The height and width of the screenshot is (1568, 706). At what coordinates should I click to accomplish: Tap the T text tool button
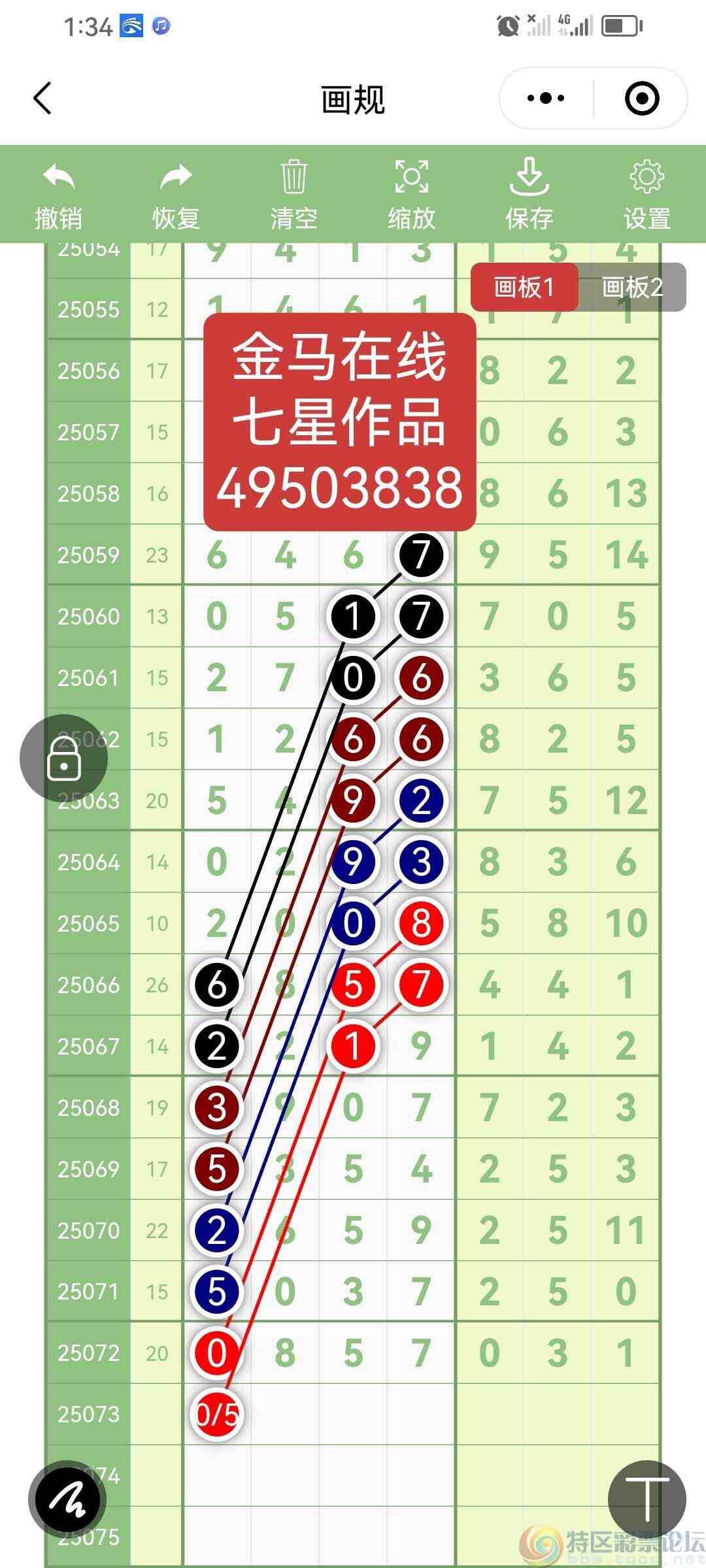(647, 1500)
